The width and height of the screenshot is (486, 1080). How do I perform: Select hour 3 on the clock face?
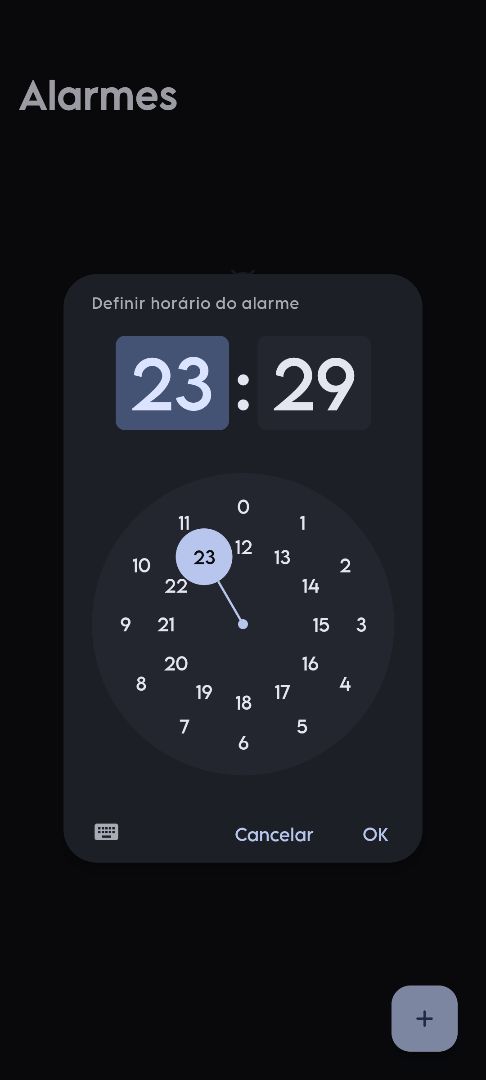(x=361, y=625)
